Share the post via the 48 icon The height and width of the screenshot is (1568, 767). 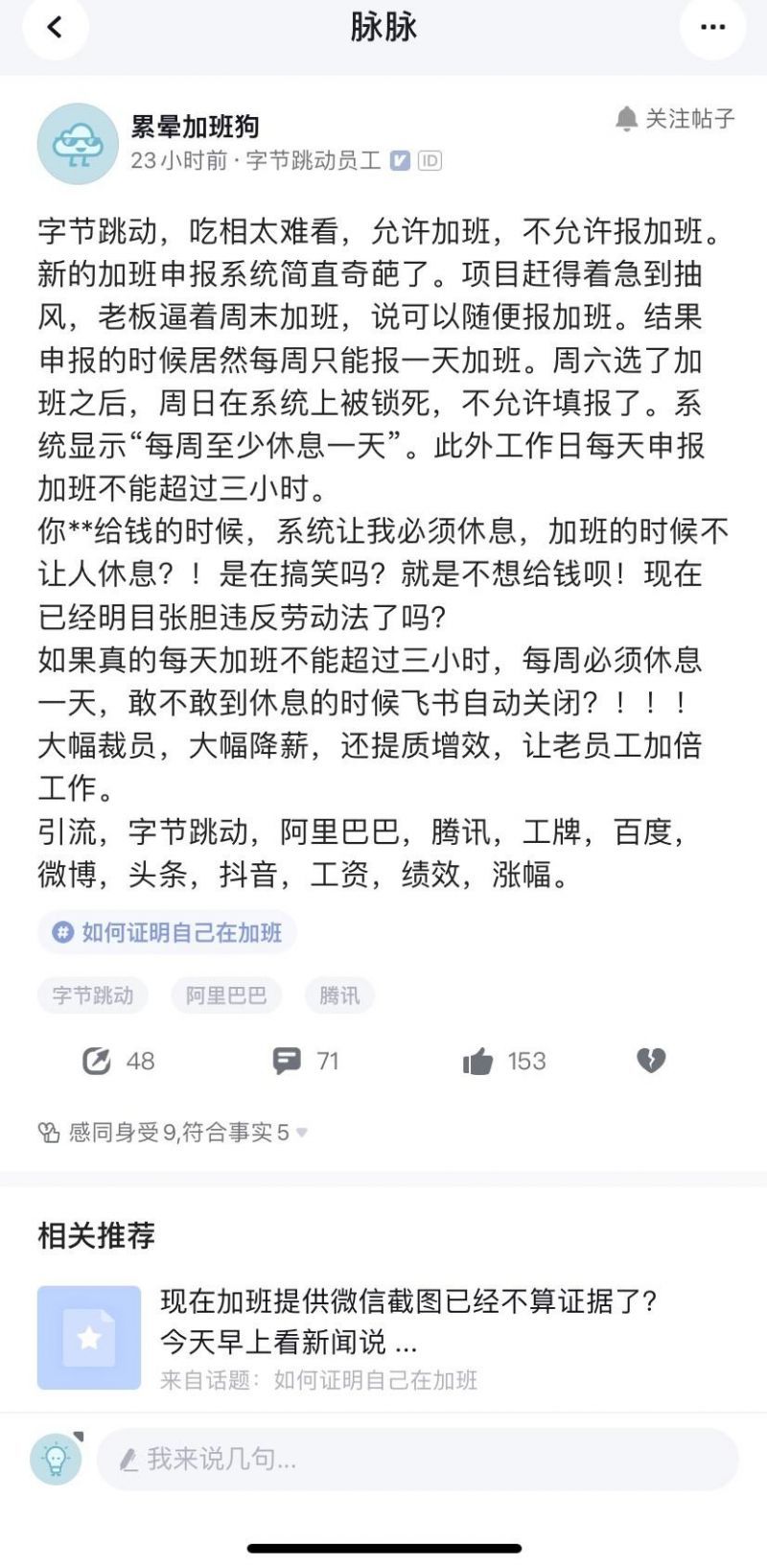[118, 1061]
